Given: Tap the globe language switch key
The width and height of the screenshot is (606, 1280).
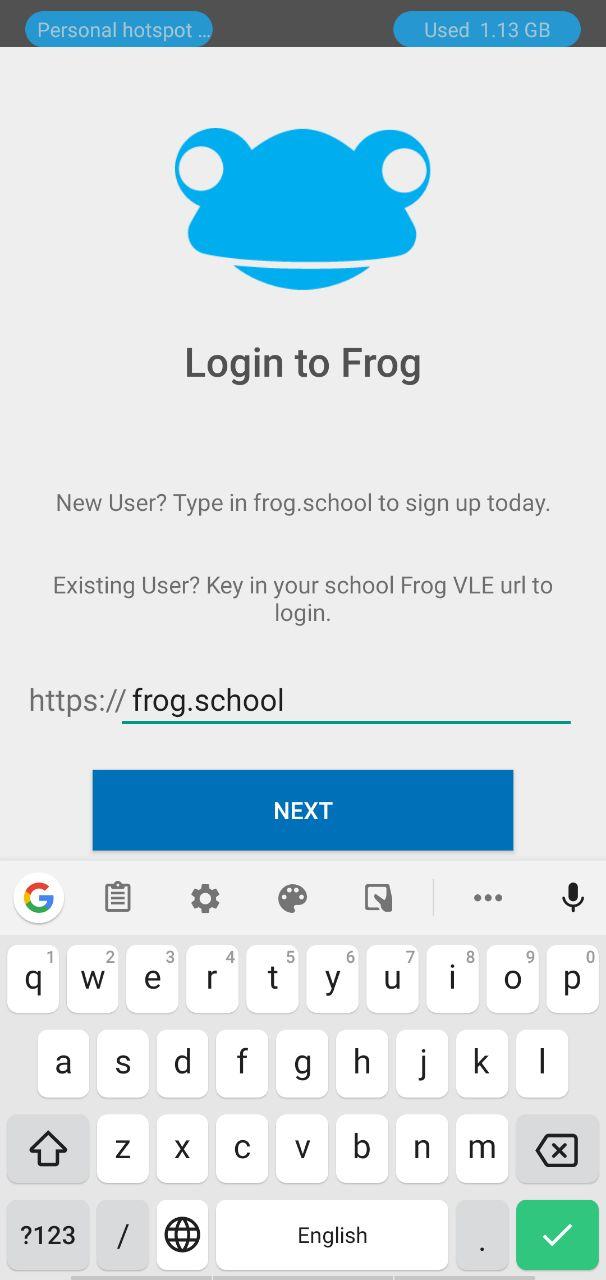Looking at the screenshot, I should click(182, 1235).
